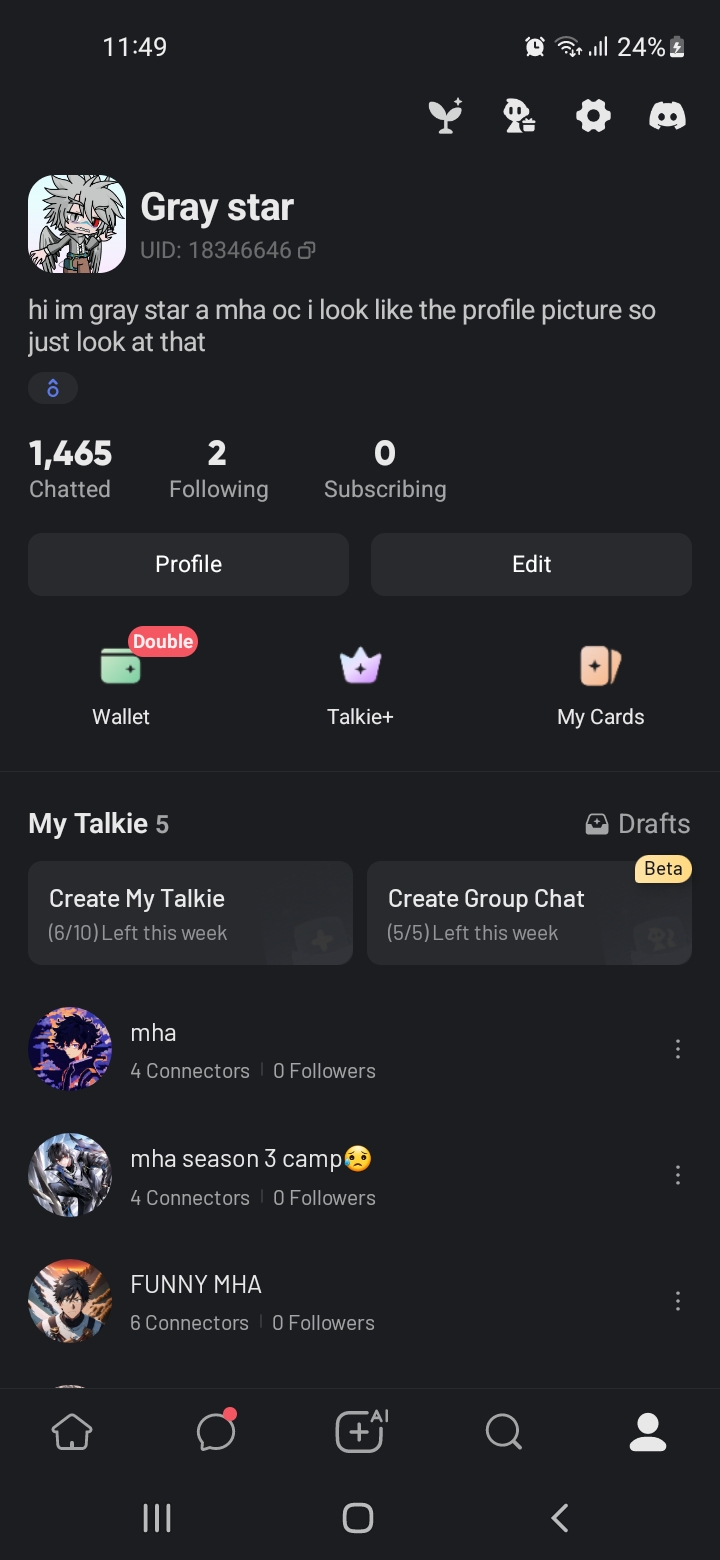Switch to the chats tab

(216, 1432)
